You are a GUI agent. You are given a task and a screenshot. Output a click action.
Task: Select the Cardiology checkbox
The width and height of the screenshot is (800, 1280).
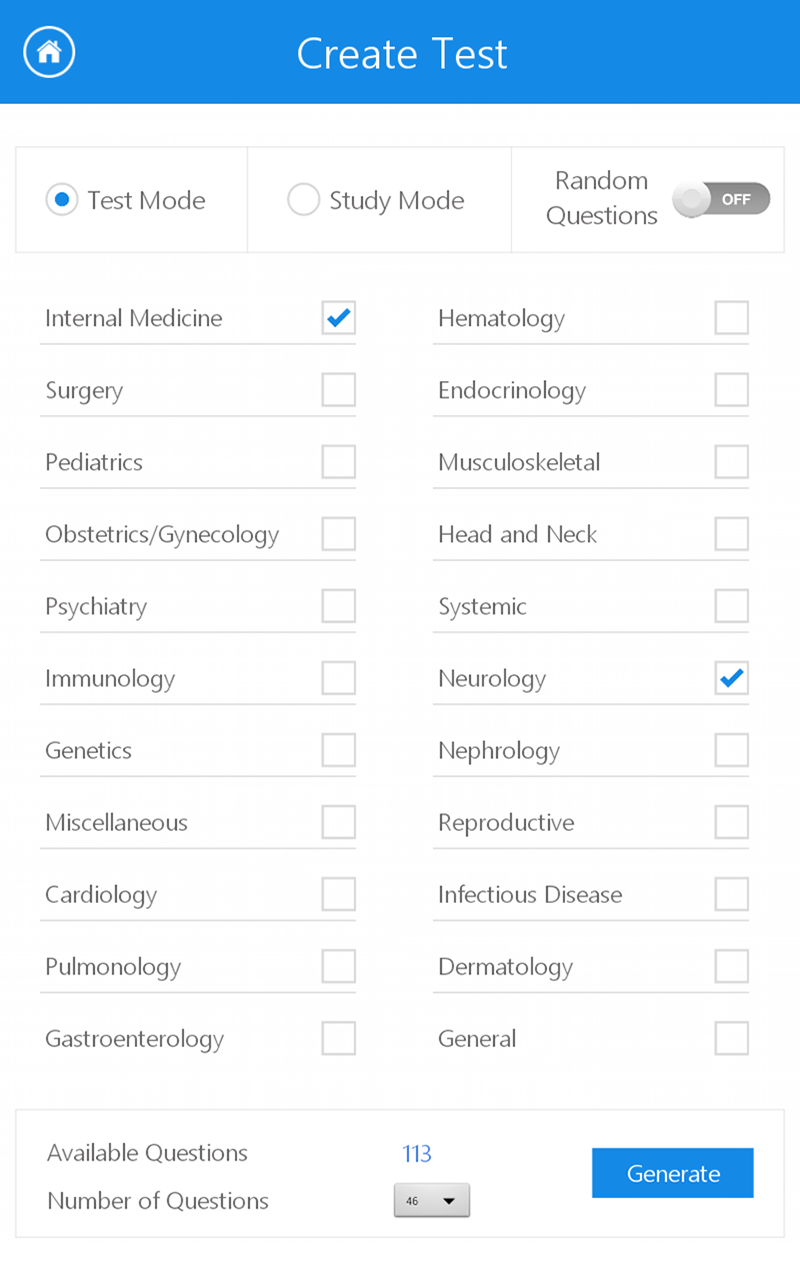(339, 894)
